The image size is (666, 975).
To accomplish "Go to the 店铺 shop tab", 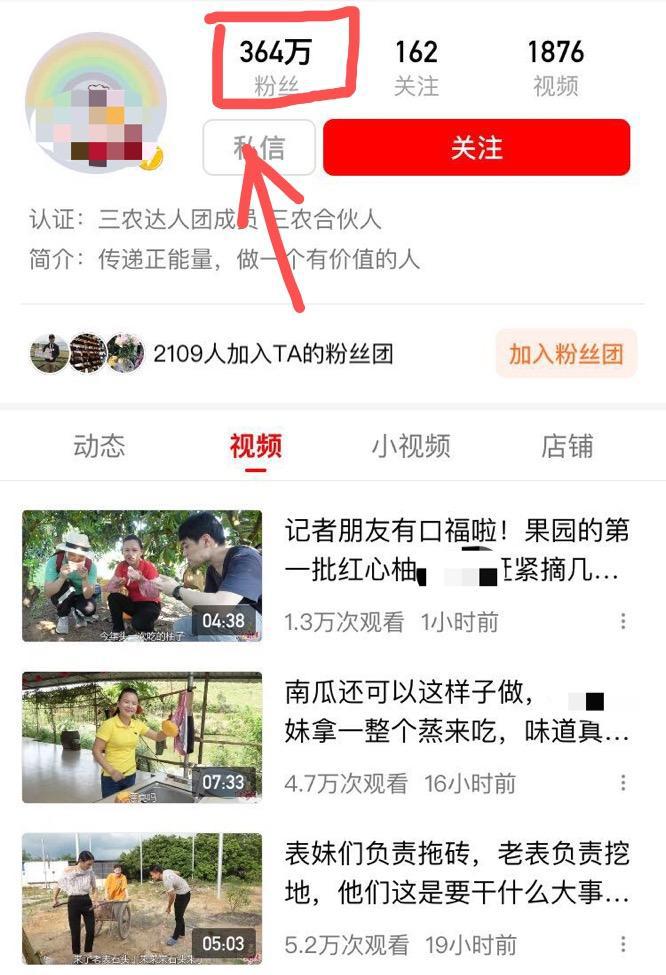I will click(567, 446).
